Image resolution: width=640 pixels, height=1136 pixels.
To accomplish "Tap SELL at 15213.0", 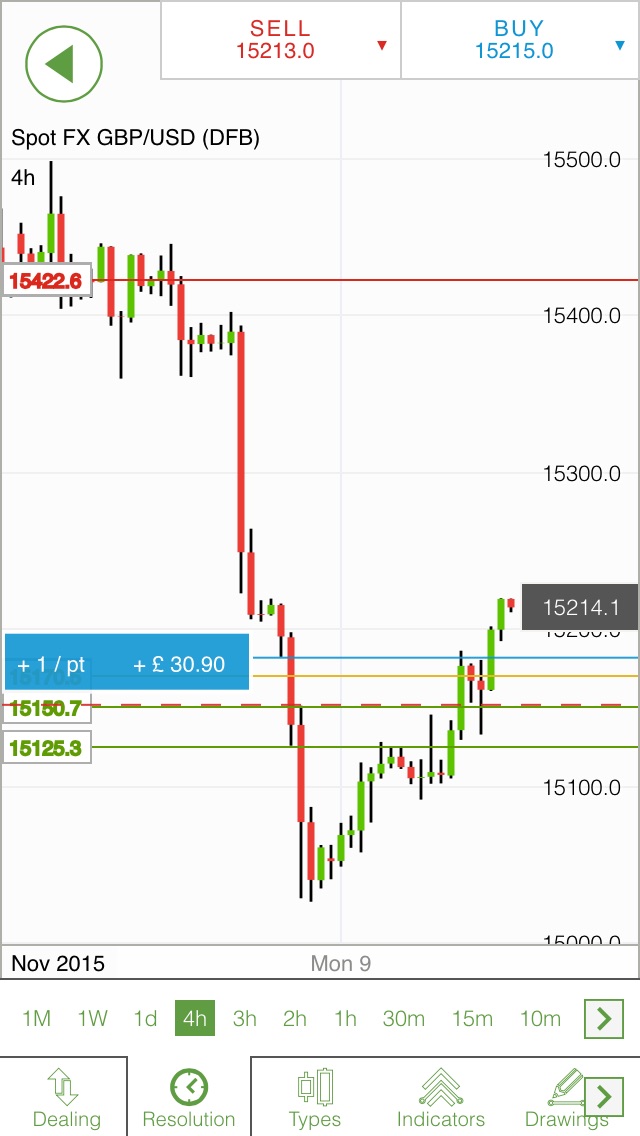I will coord(280,40).
